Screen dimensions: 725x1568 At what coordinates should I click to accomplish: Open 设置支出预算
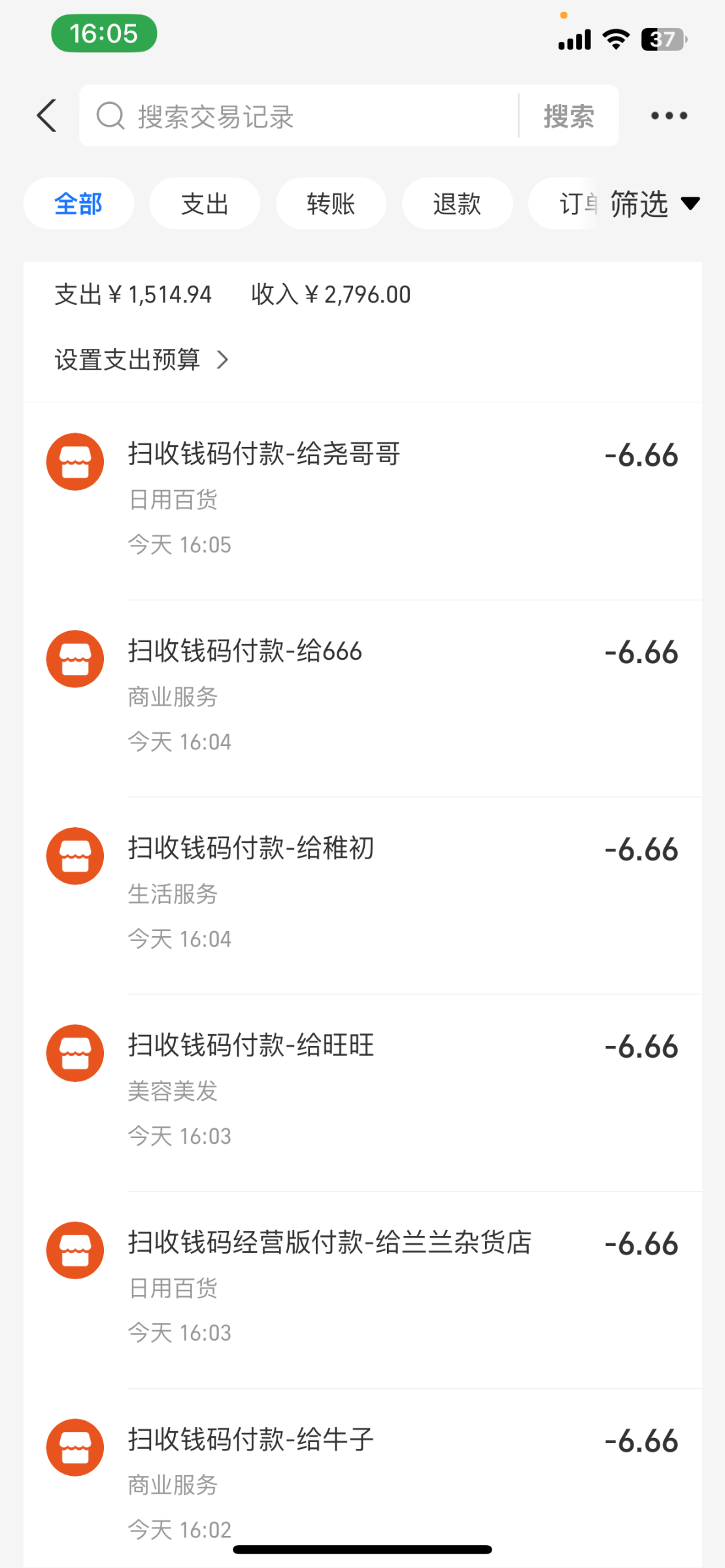(x=141, y=360)
